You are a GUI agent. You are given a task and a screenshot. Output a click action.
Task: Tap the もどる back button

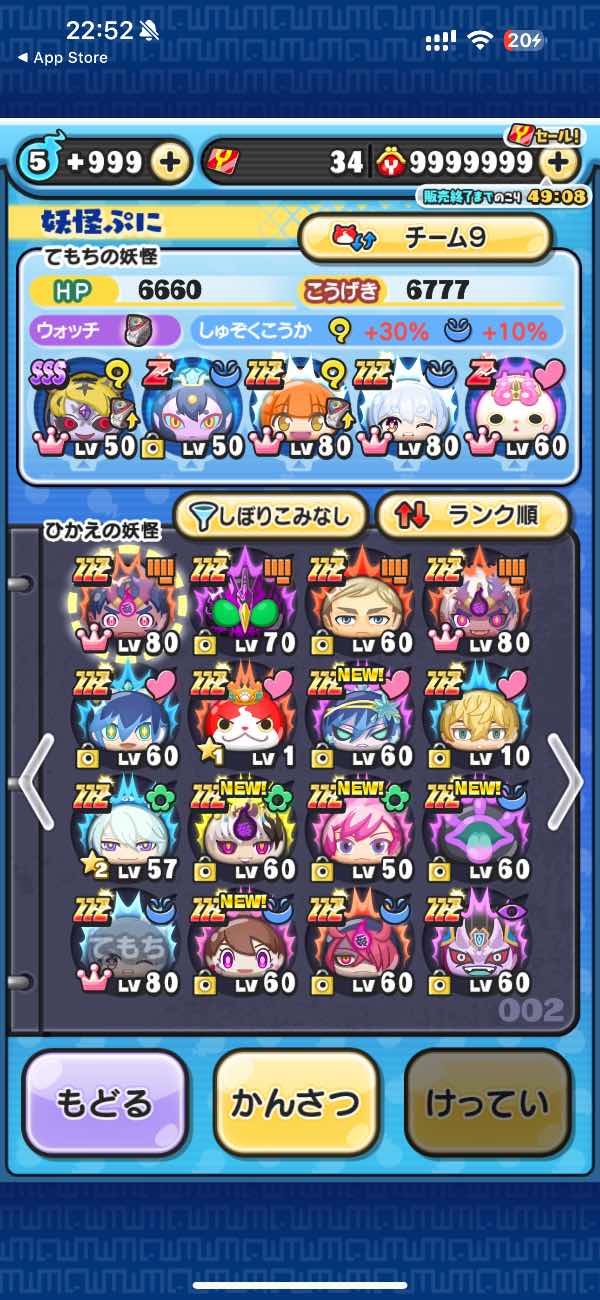click(x=104, y=1102)
